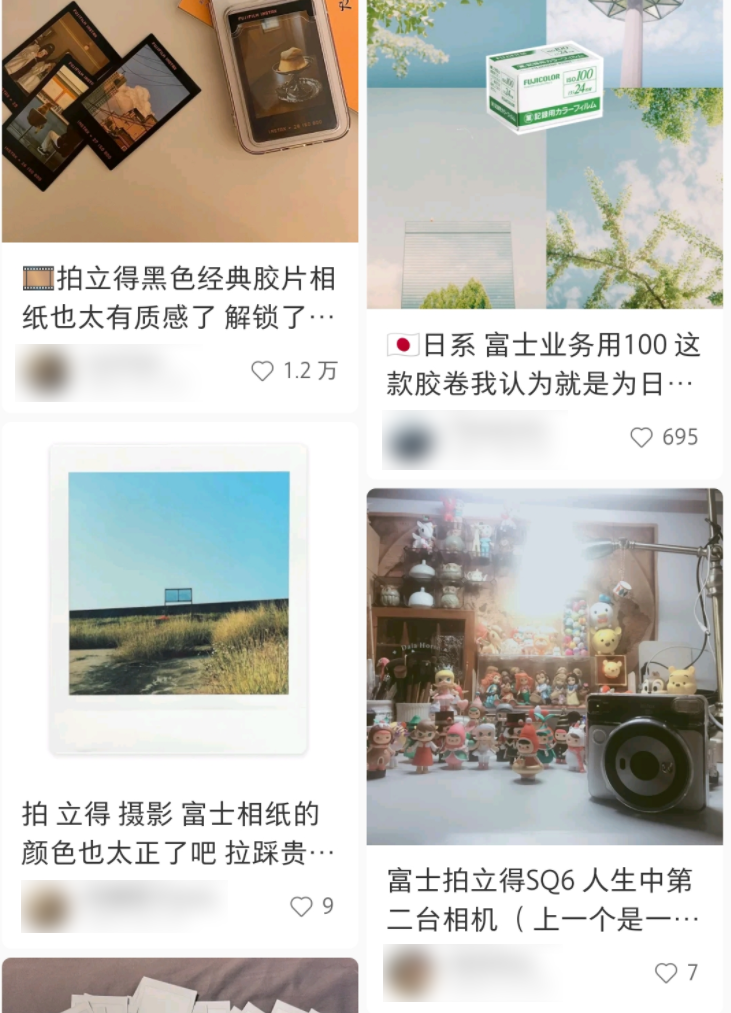View author profile under 富士相纸的颜色 post
Screen dimensions: 731x1013
pyautogui.click(x=47, y=907)
